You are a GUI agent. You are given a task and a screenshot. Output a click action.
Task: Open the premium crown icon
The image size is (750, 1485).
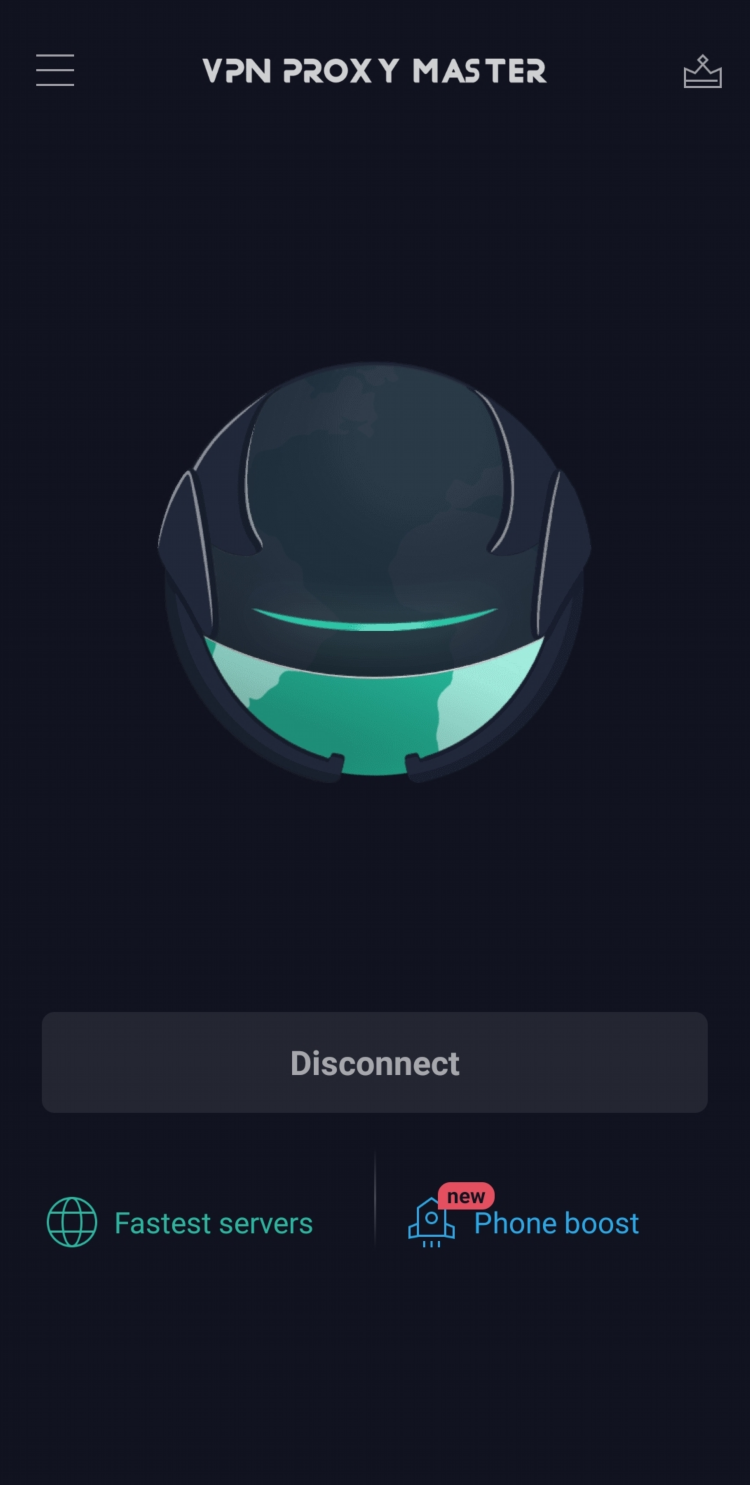pyautogui.click(x=702, y=72)
